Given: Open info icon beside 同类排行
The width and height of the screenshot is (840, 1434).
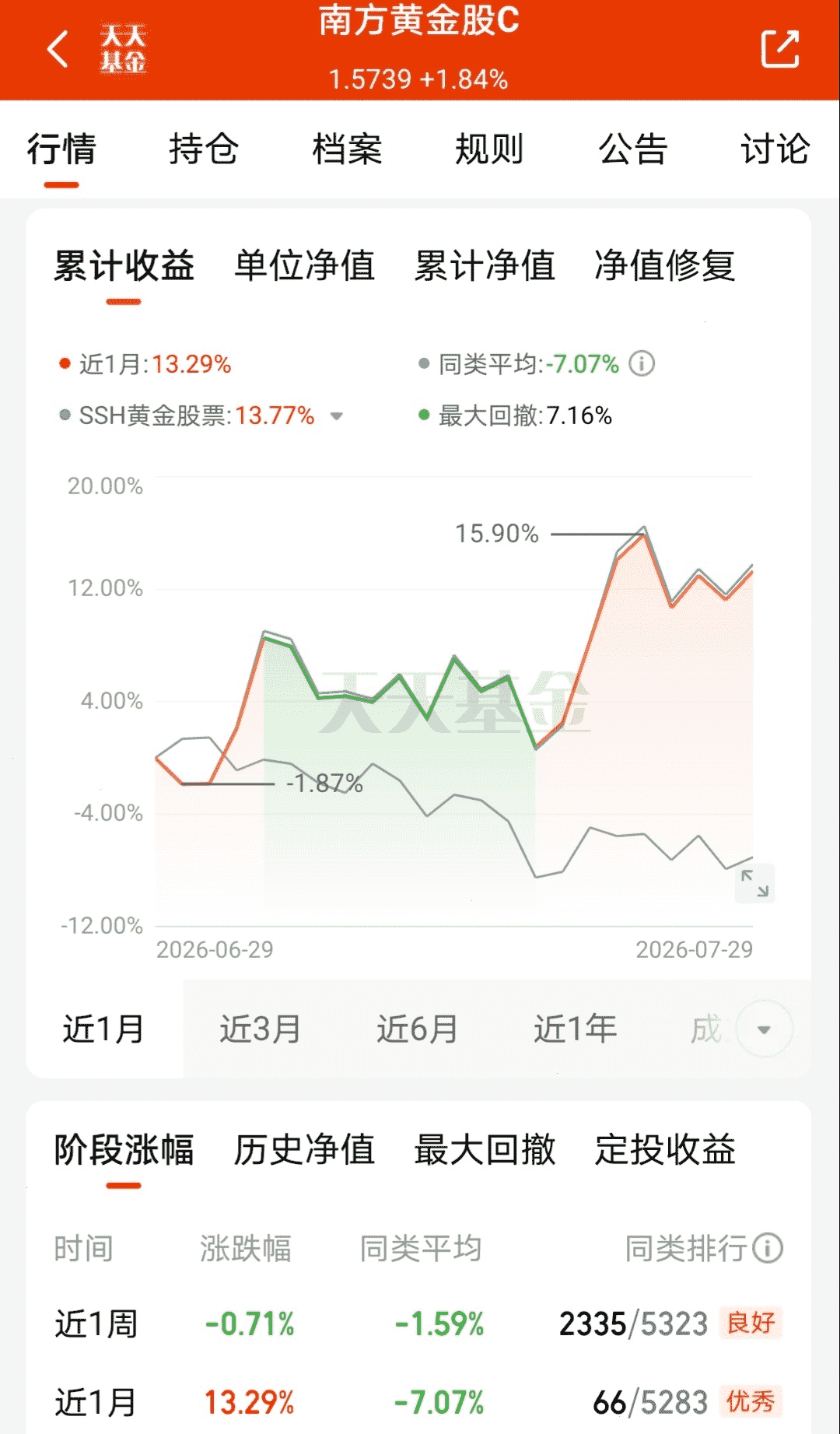Looking at the screenshot, I should [x=768, y=1248].
